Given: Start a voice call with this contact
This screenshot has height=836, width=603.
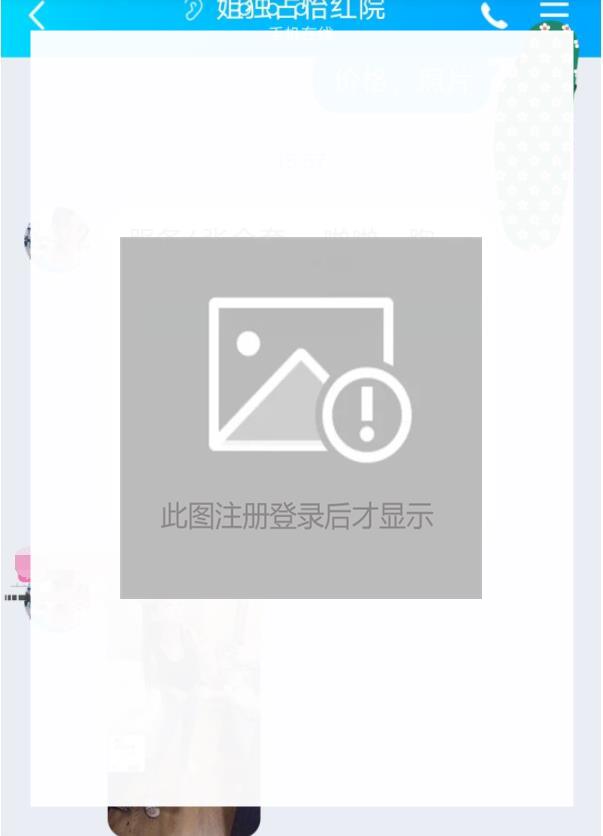Looking at the screenshot, I should tap(494, 15).
